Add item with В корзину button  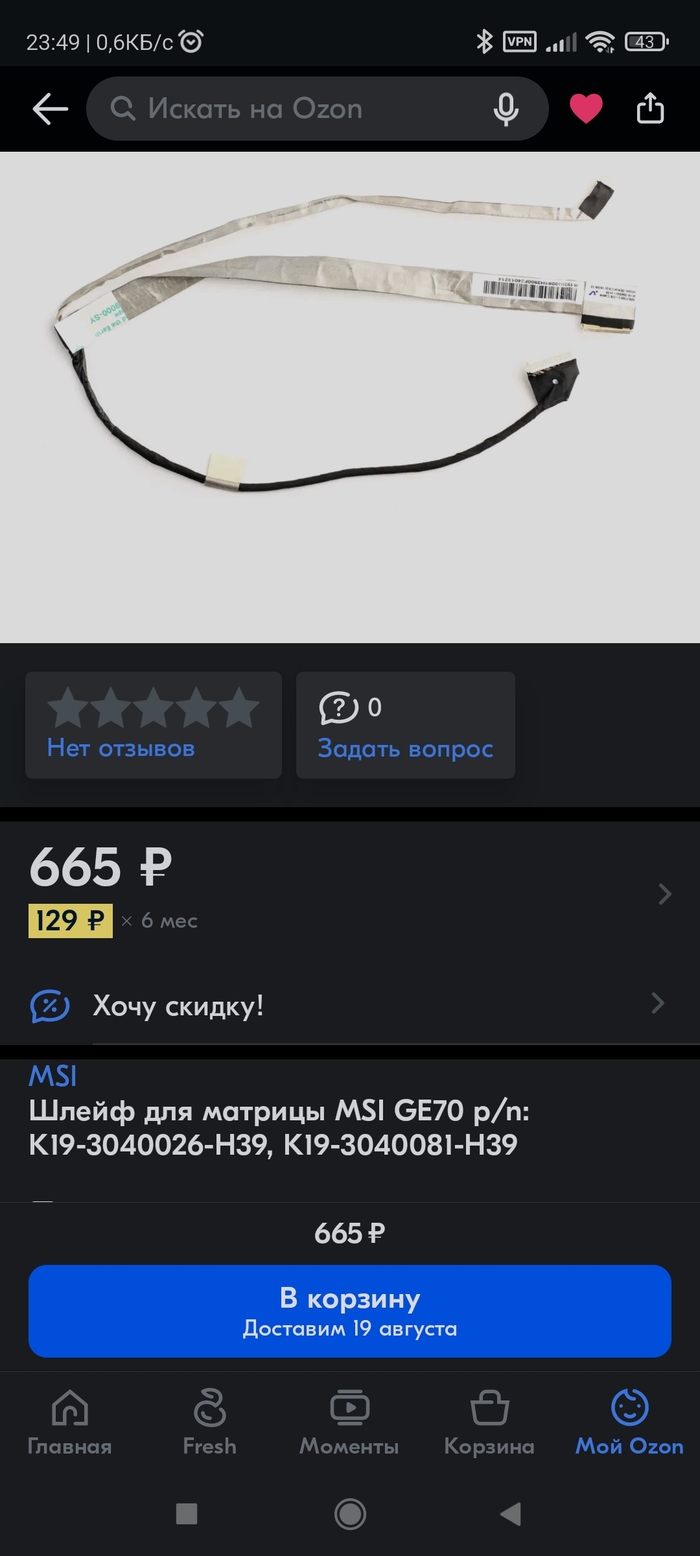(x=350, y=1310)
